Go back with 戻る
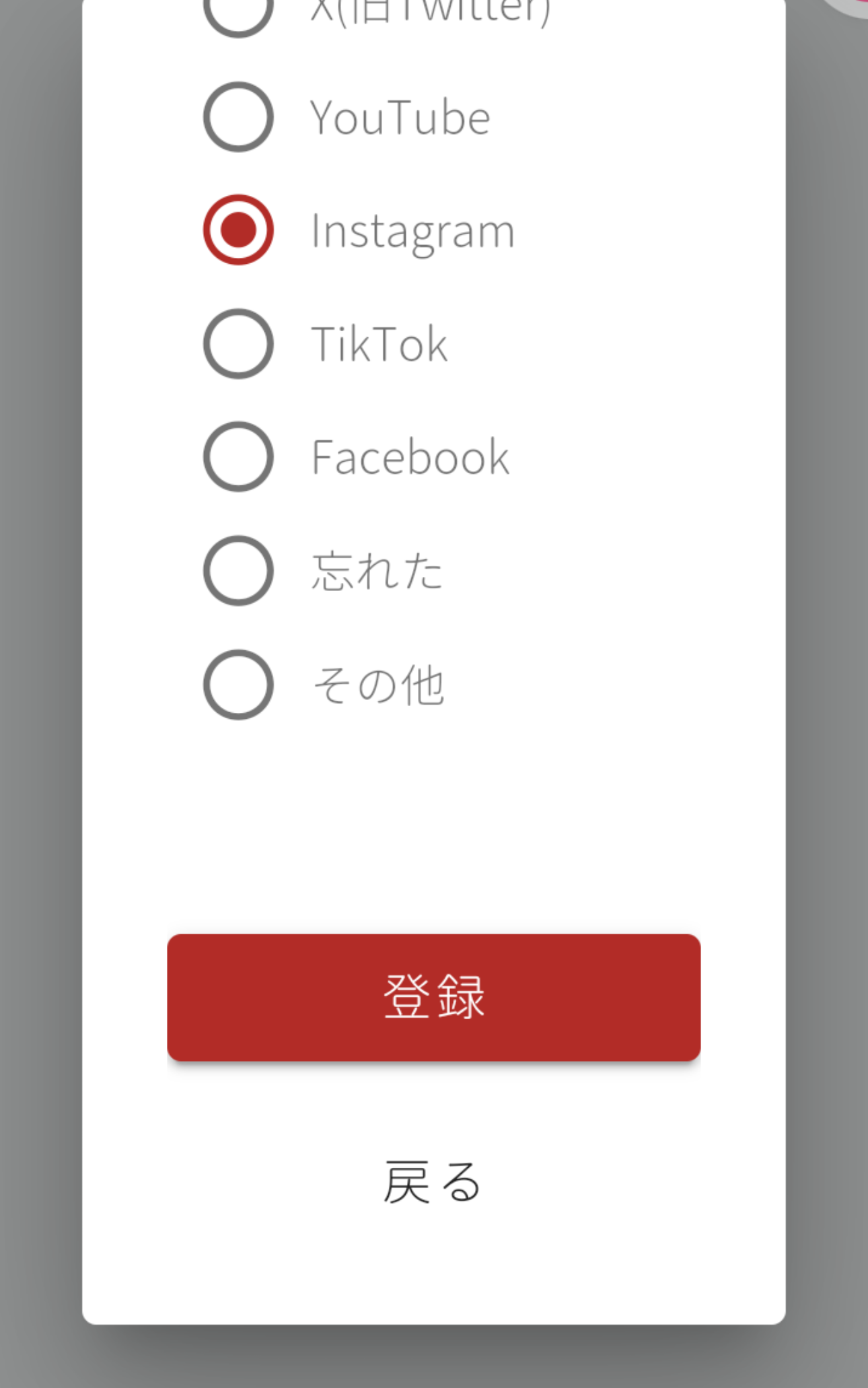 433,1181
